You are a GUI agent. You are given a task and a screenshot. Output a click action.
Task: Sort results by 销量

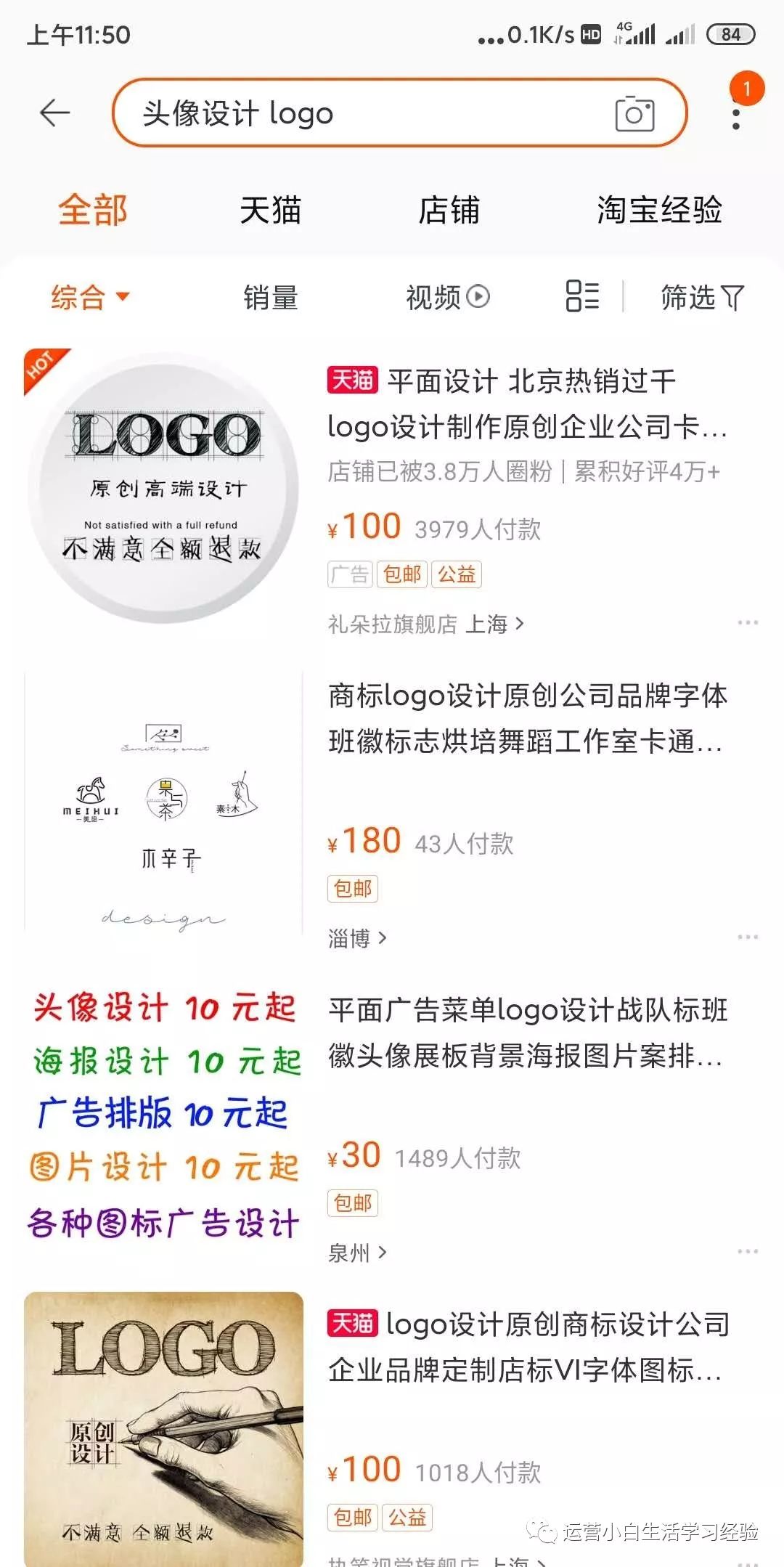[x=269, y=296]
